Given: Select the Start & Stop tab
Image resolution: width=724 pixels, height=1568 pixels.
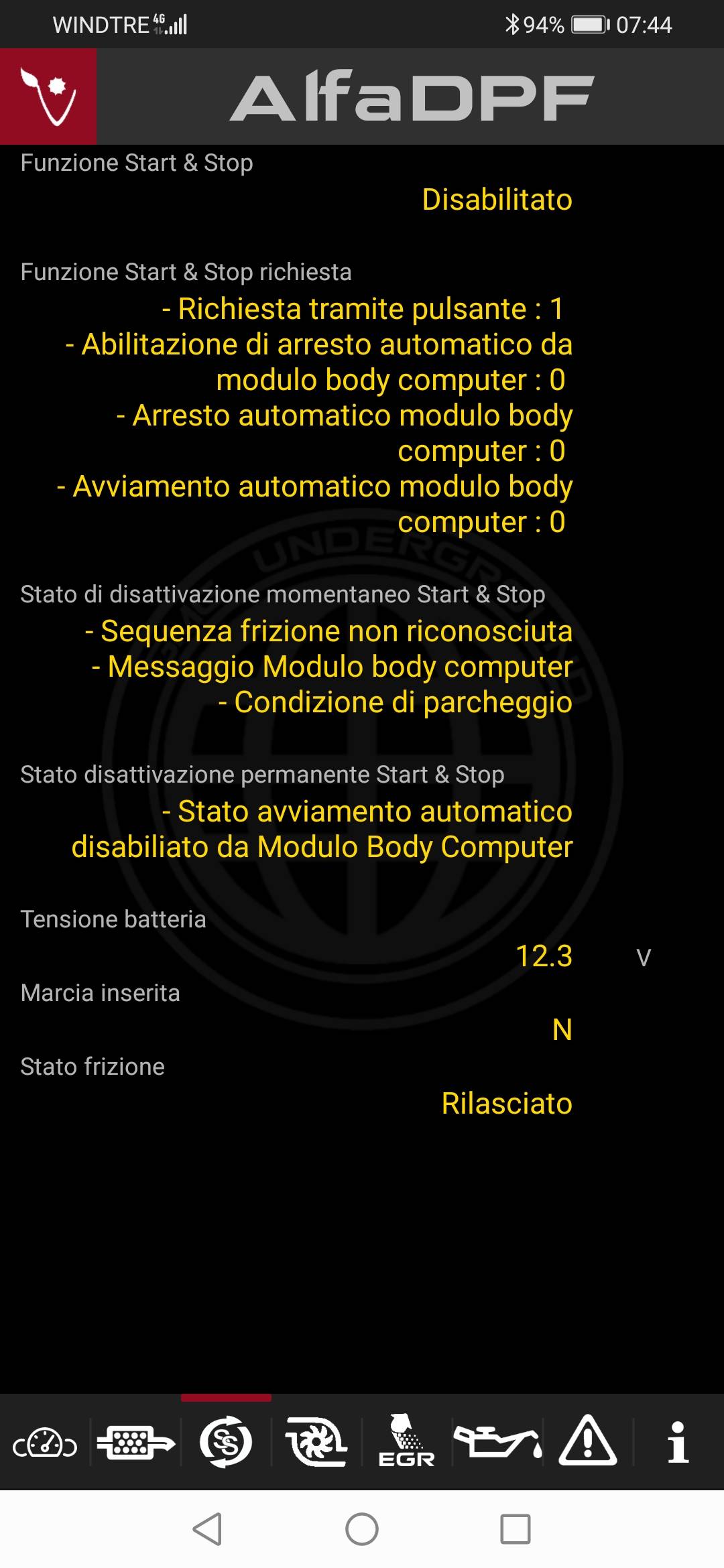Looking at the screenshot, I should pos(226,1441).
